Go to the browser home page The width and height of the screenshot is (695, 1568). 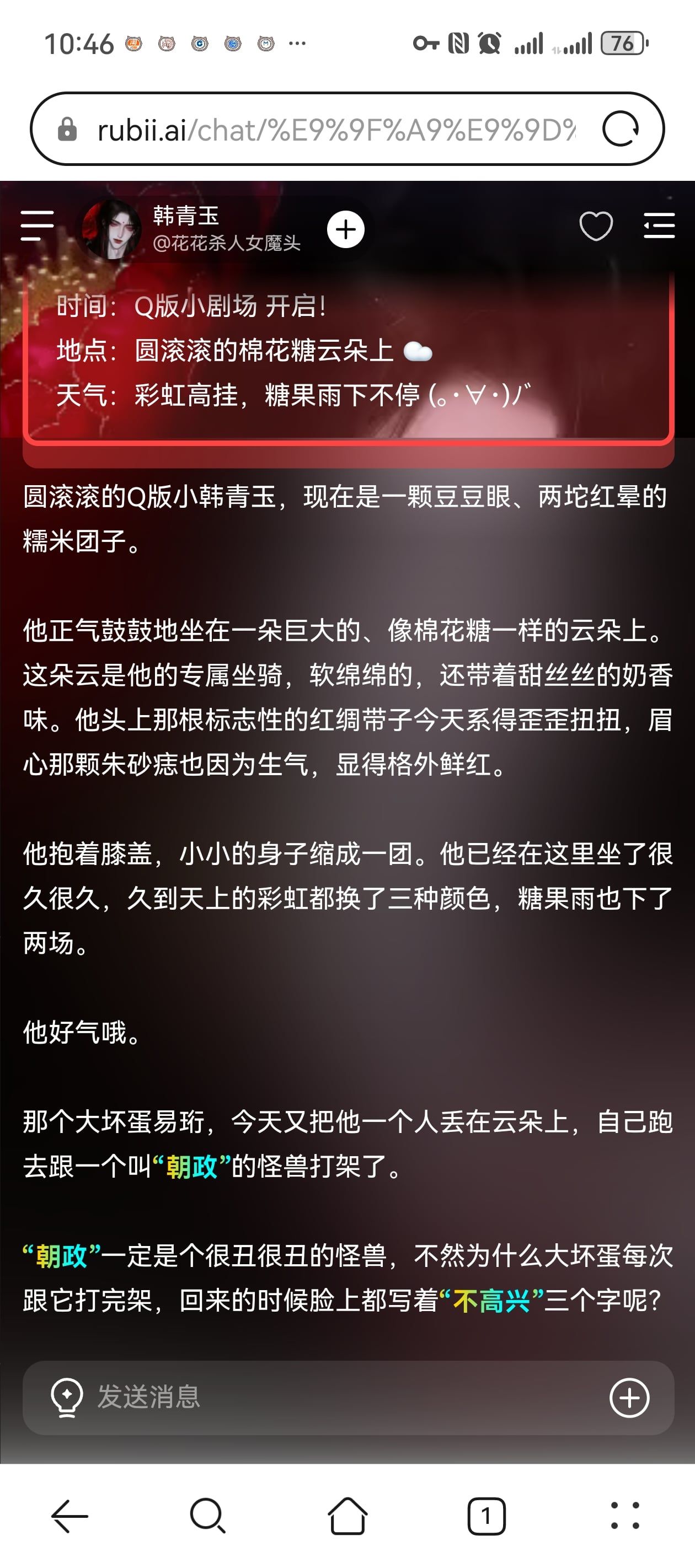click(347, 1516)
